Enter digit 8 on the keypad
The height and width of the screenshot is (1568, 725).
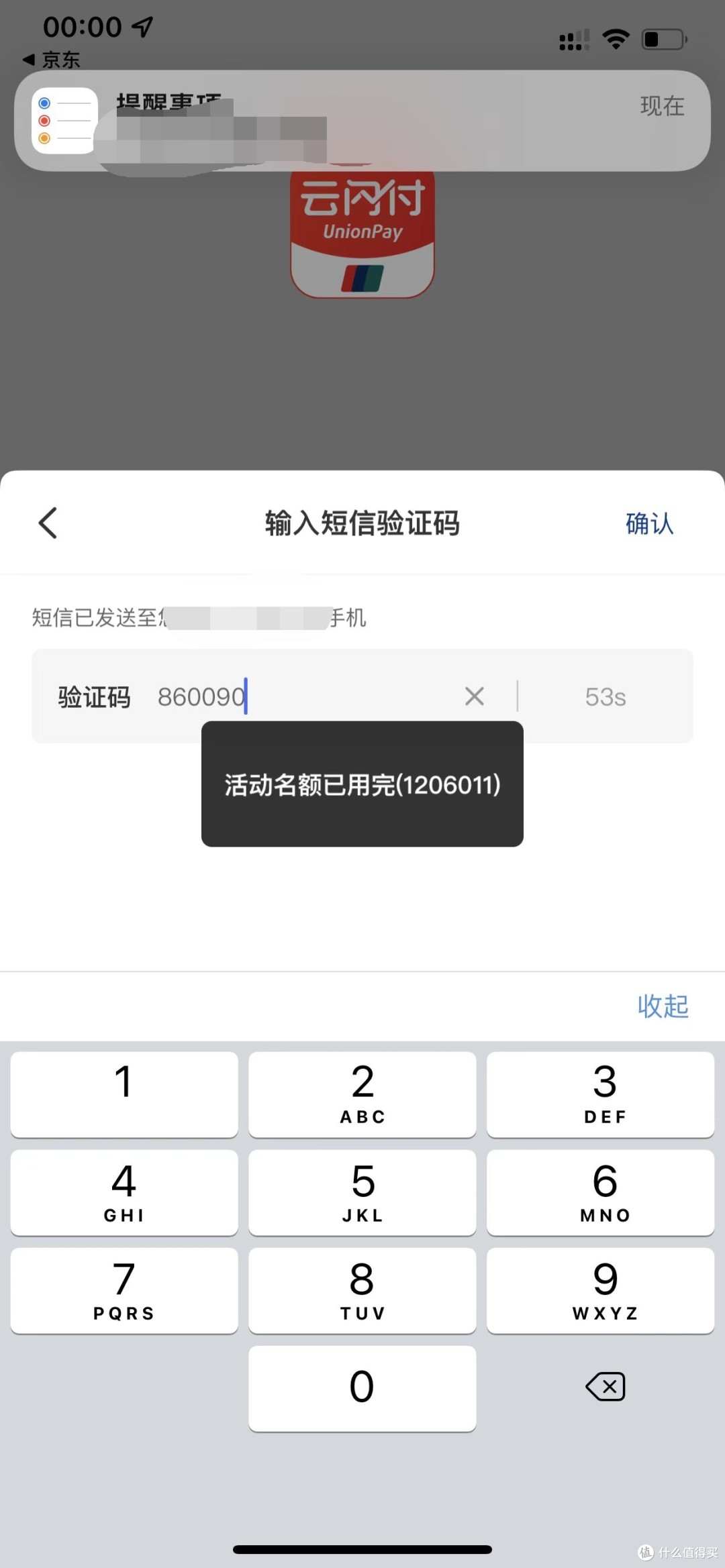362,1290
